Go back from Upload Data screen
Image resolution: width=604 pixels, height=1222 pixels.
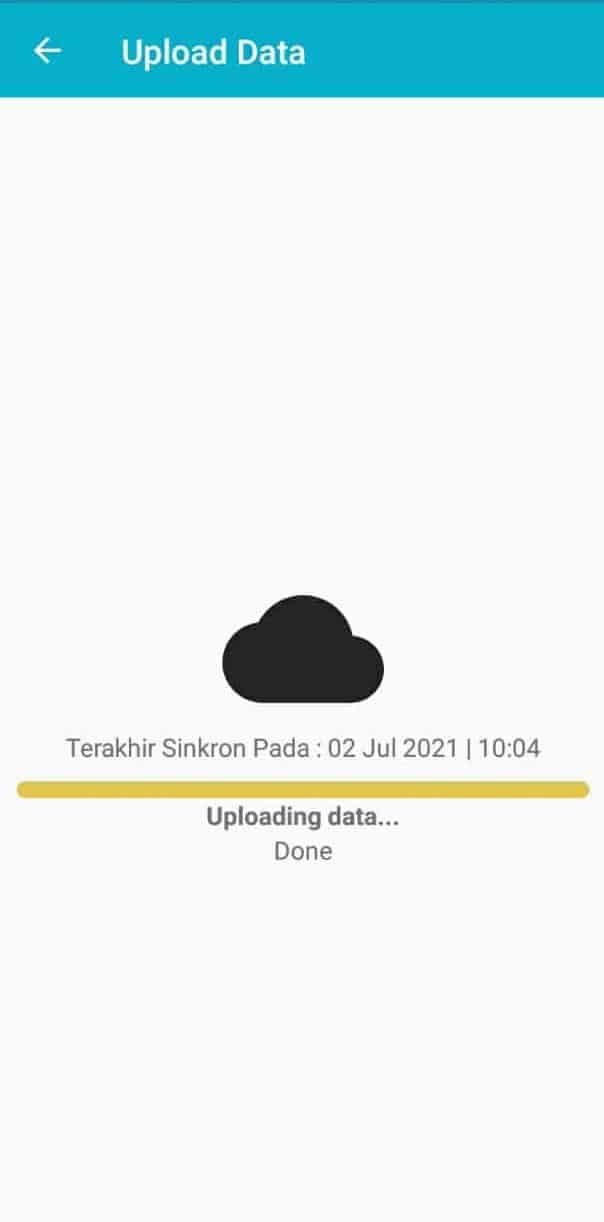pyautogui.click(x=47, y=51)
